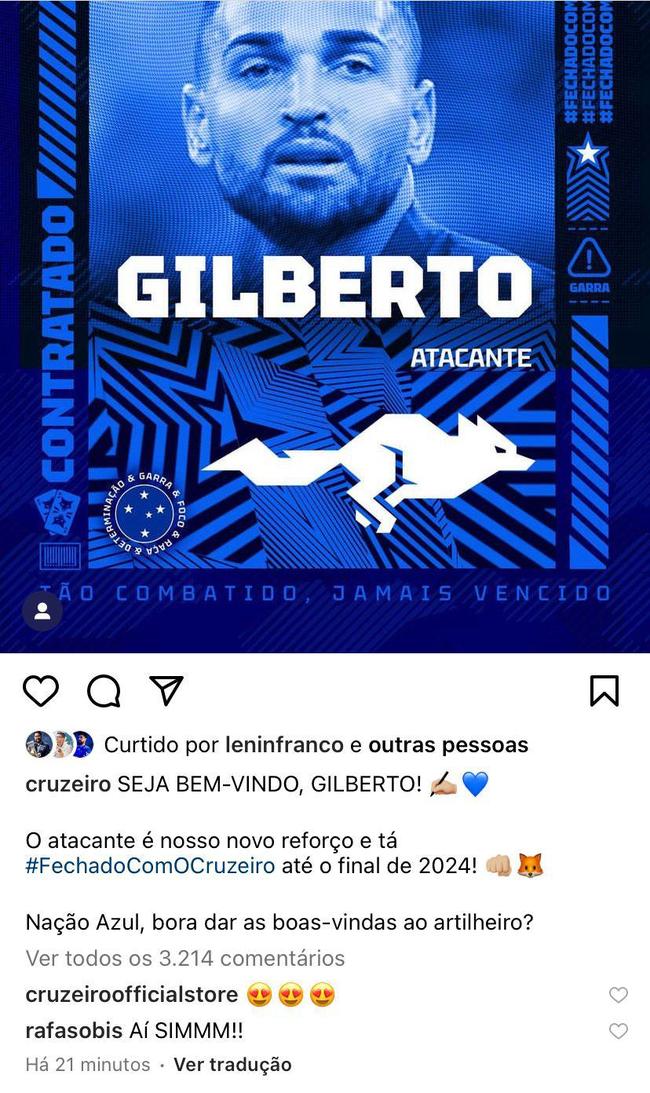Show tagged people on the image
This screenshot has width=650, height=1093.
point(43,611)
